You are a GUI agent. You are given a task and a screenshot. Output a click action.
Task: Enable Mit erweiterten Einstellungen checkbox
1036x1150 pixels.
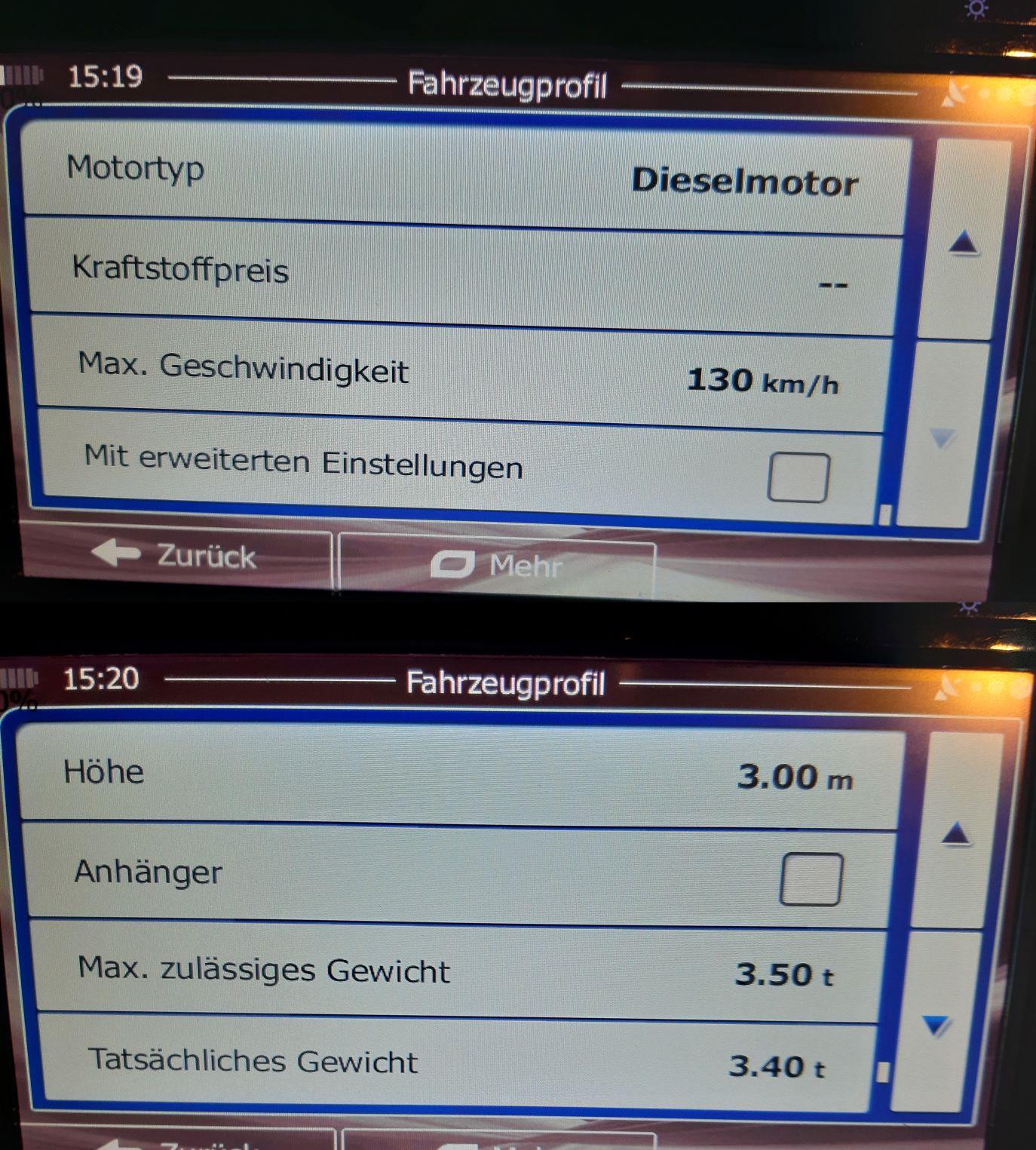tap(798, 477)
